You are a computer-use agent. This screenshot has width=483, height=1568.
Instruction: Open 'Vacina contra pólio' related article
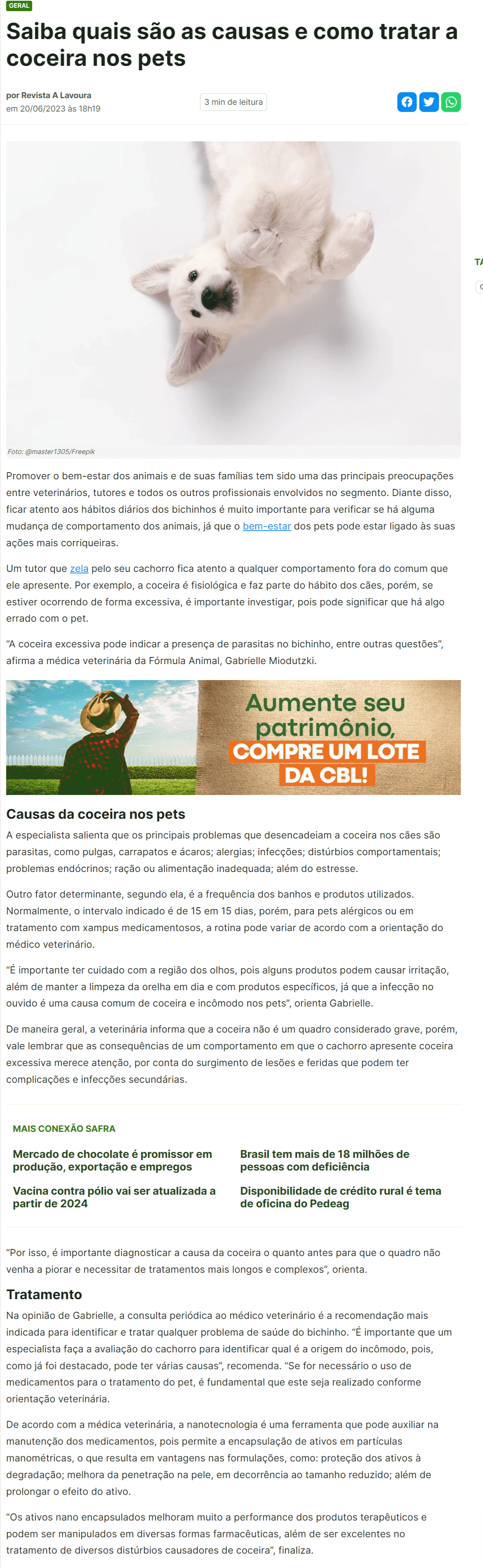tap(114, 1197)
